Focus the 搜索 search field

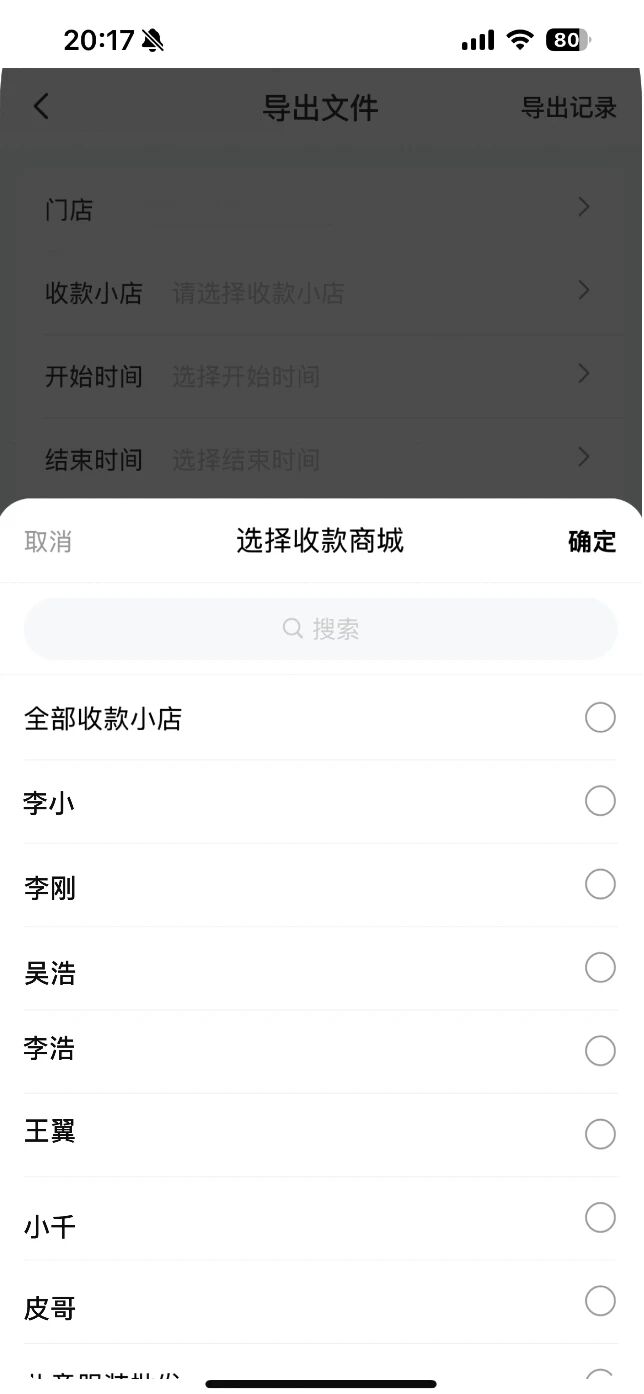point(321,629)
